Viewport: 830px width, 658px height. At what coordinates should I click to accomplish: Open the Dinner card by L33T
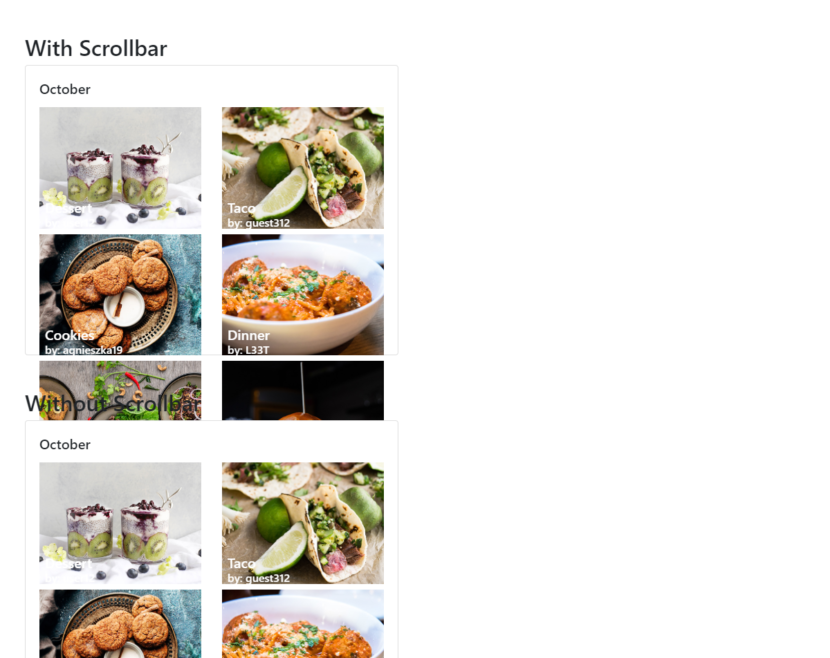302,294
